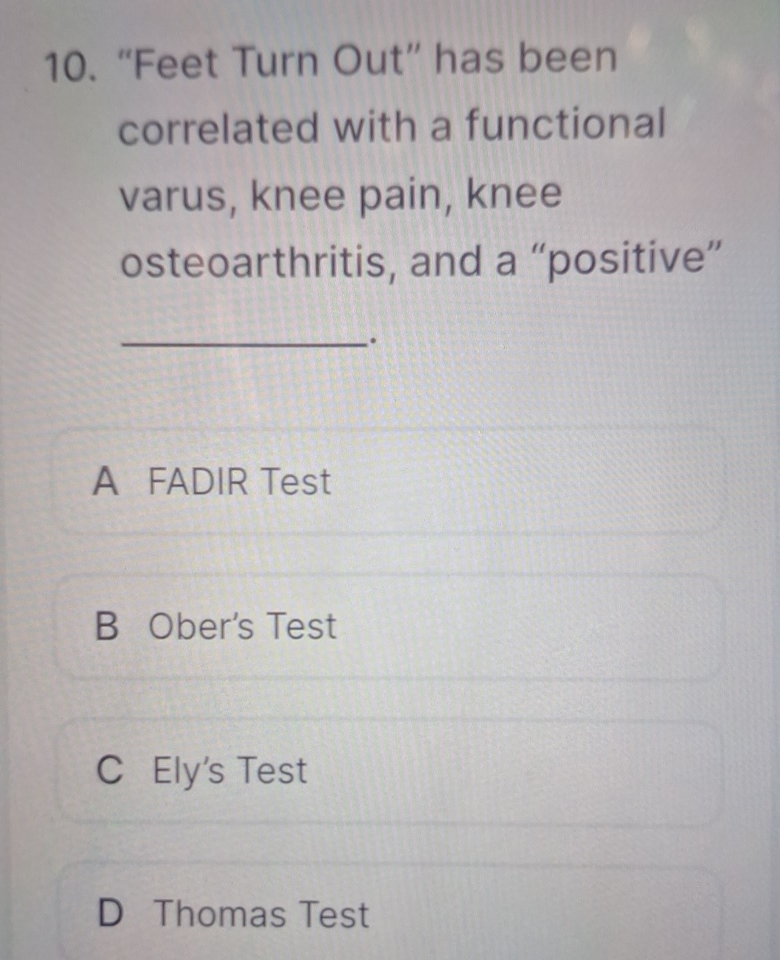Pick answer C Ely's Test
Viewport: 780px width, 960px height.
tap(388, 771)
